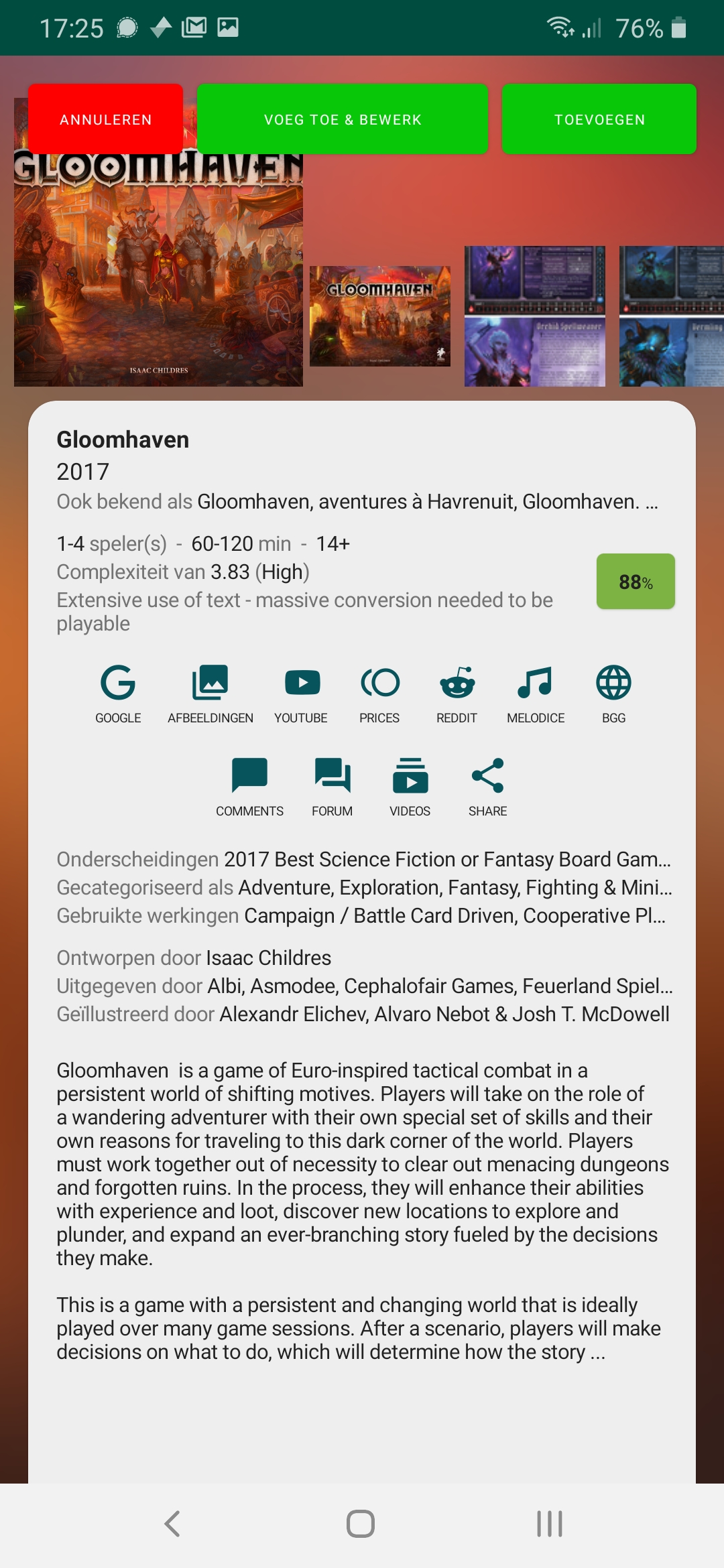Open Melodice music playlist

[x=535, y=694]
